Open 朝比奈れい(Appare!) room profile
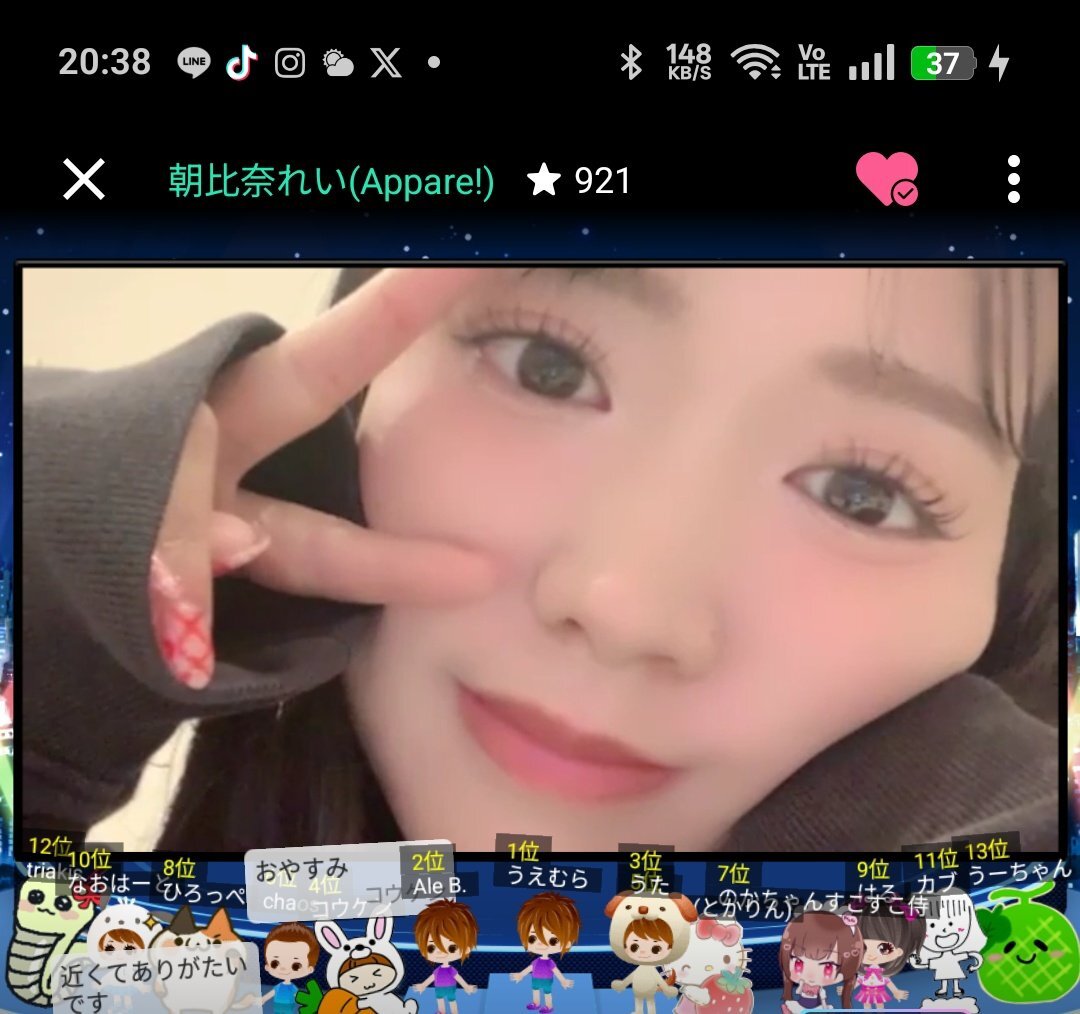 pyautogui.click(x=331, y=180)
